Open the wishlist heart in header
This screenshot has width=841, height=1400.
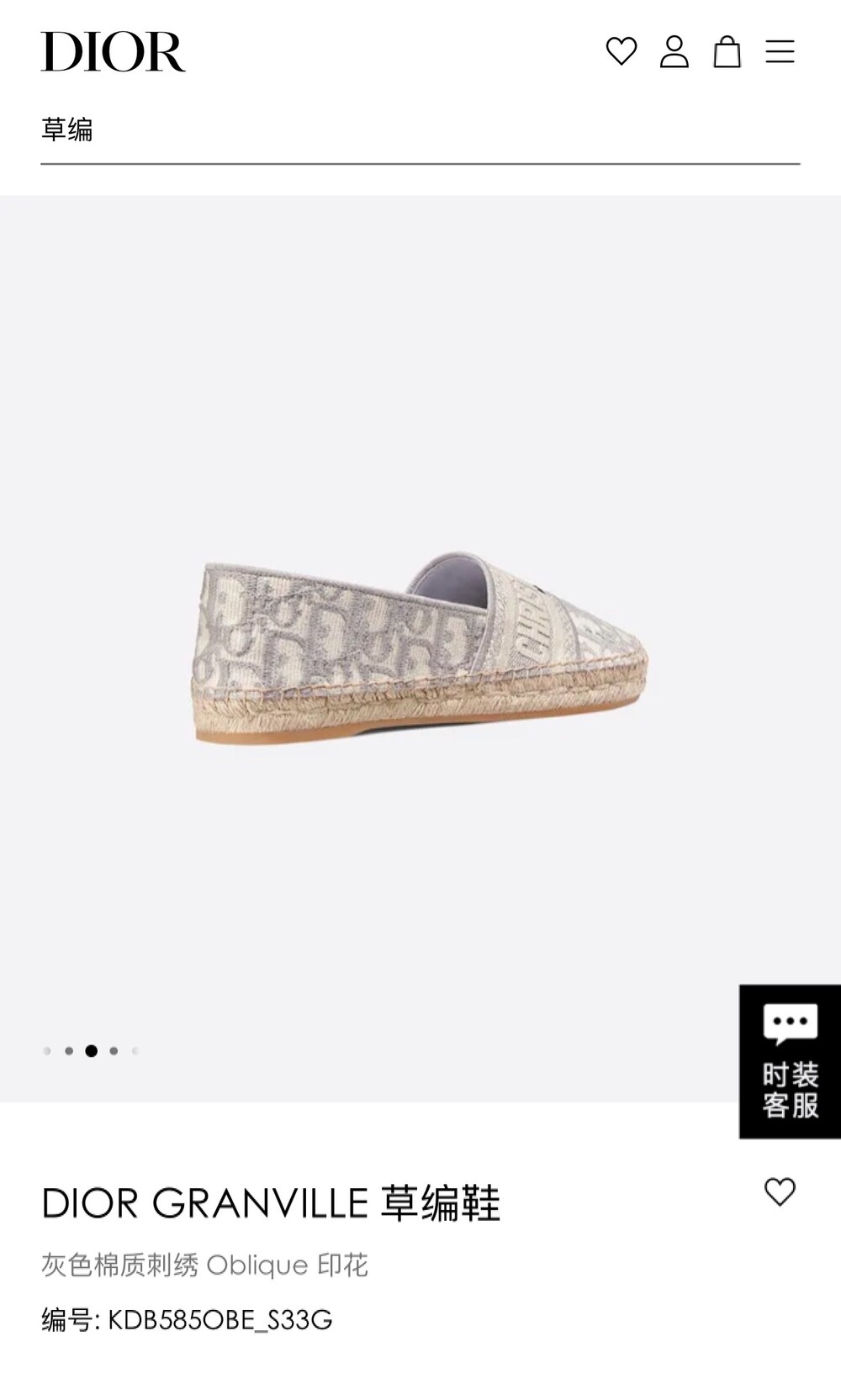click(621, 51)
